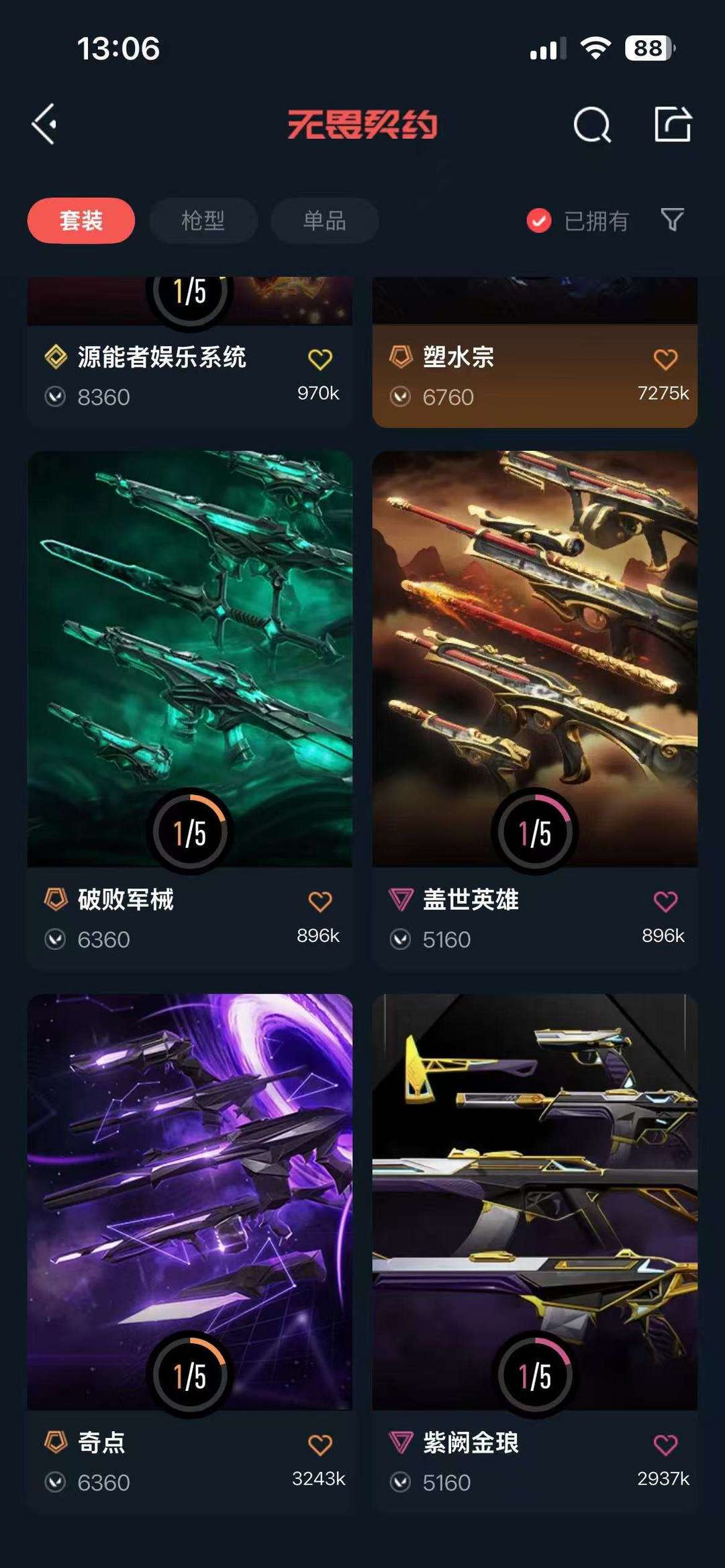
Task: Switch to the 枪型 tab
Action: pos(203,220)
